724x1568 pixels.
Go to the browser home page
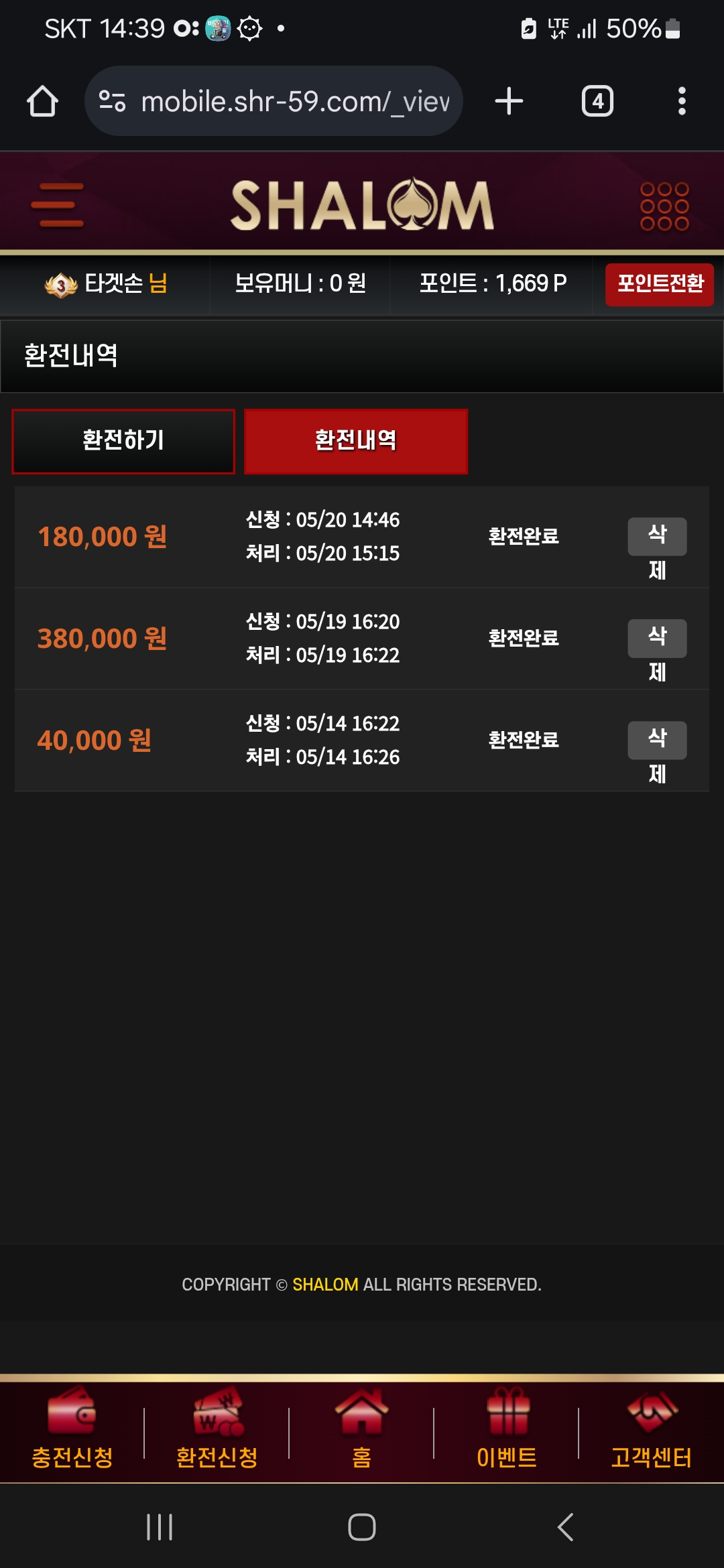[42, 102]
